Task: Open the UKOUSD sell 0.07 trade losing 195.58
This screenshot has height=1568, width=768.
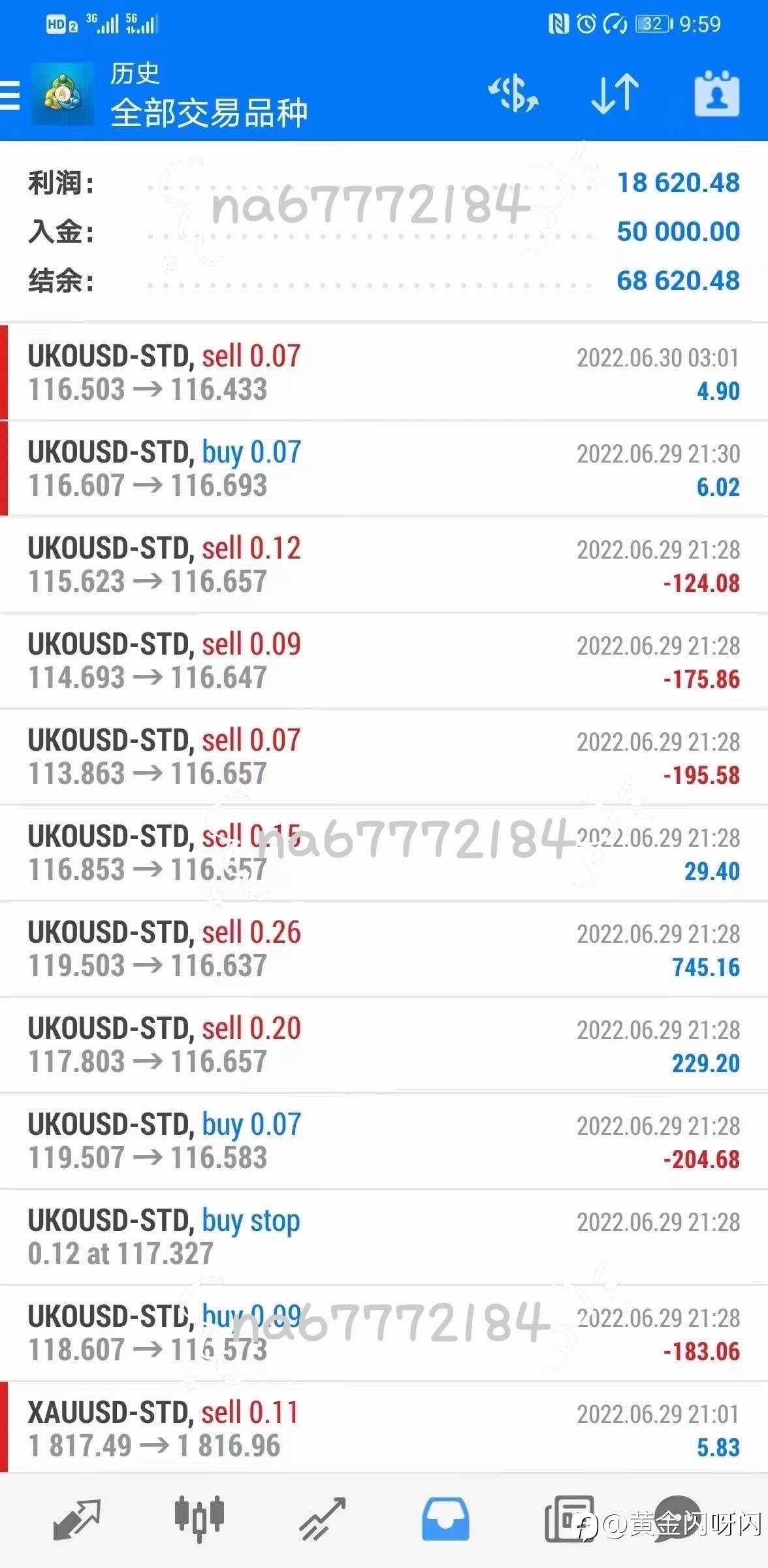Action: [x=384, y=757]
